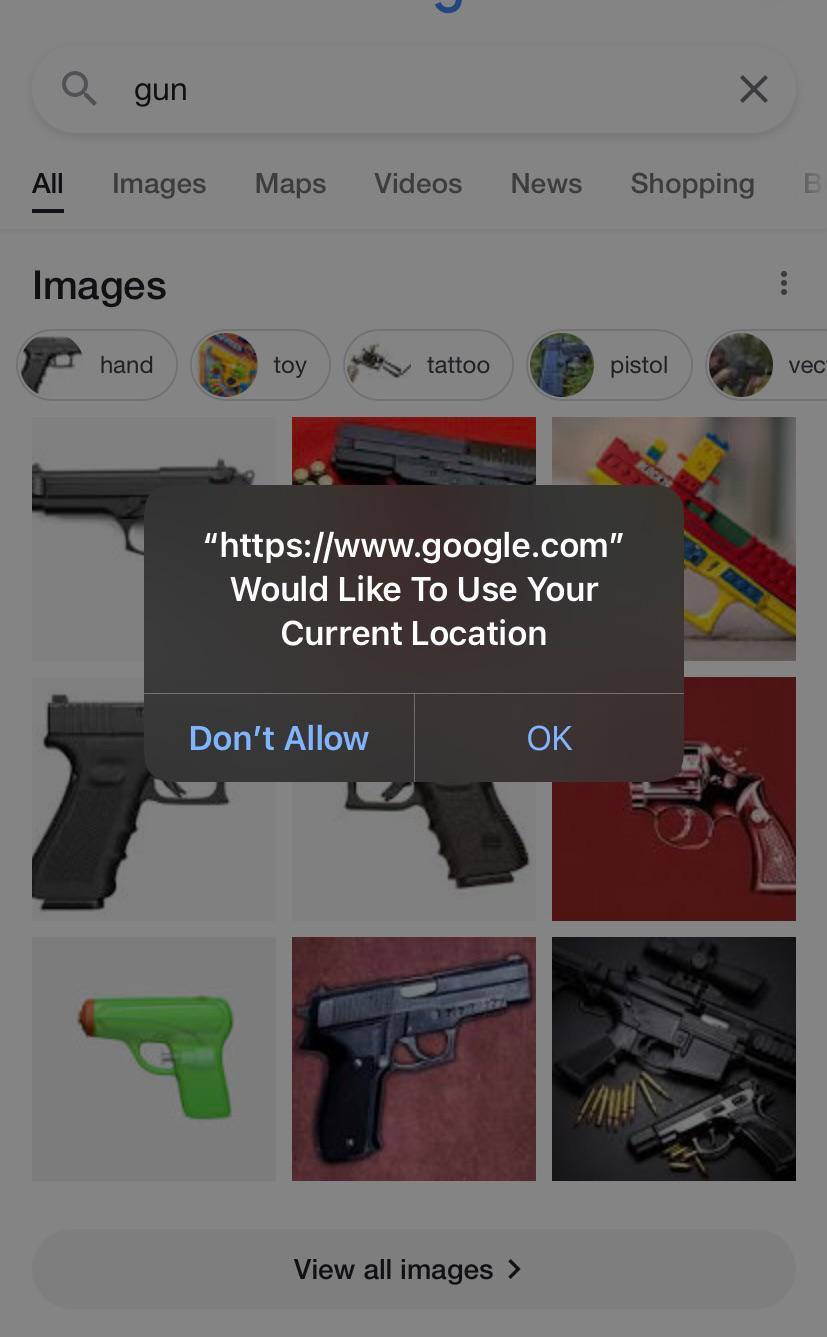Tap Don't Allow on the location prompt

point(279,738)
